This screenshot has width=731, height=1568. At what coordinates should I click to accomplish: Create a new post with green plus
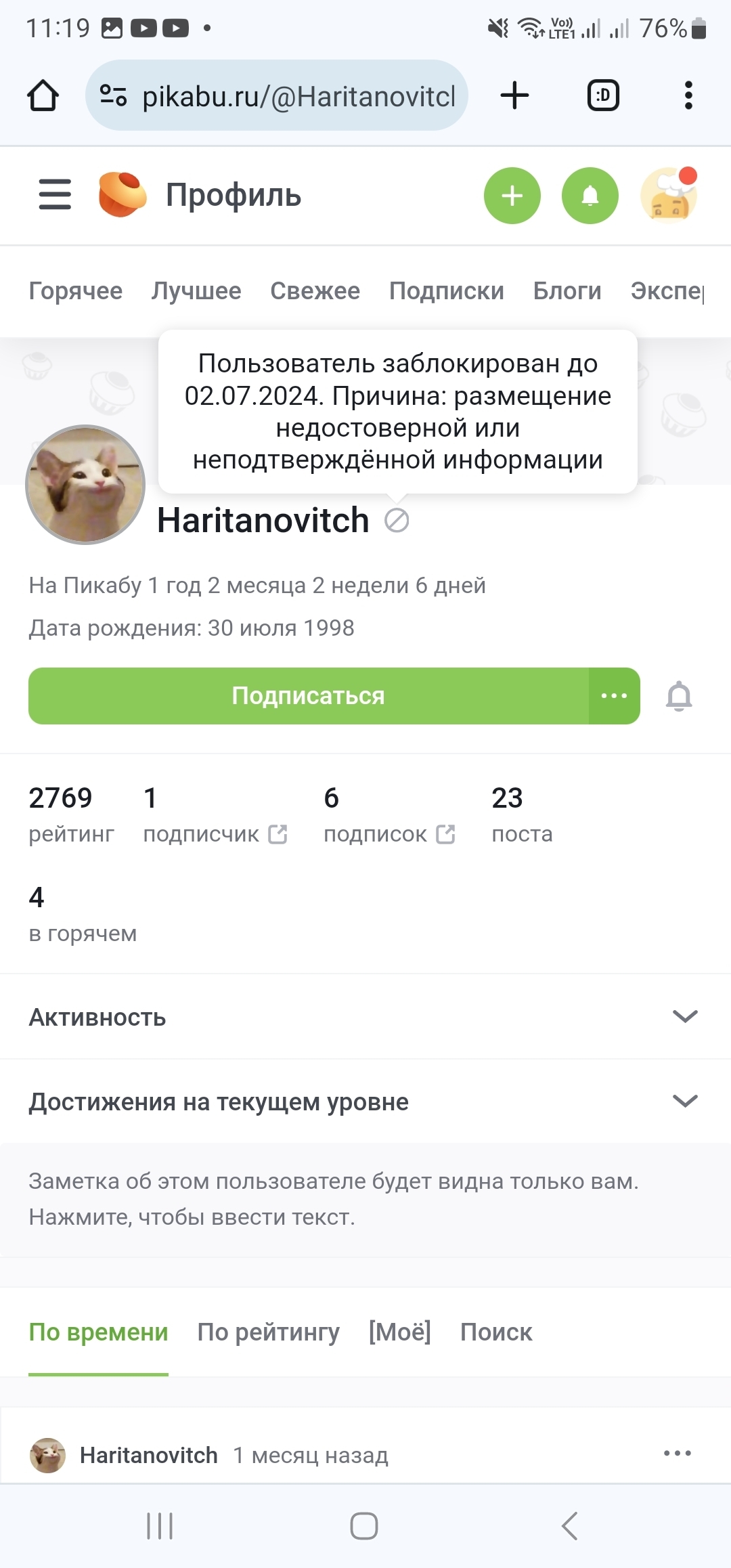tap(512, 196)
